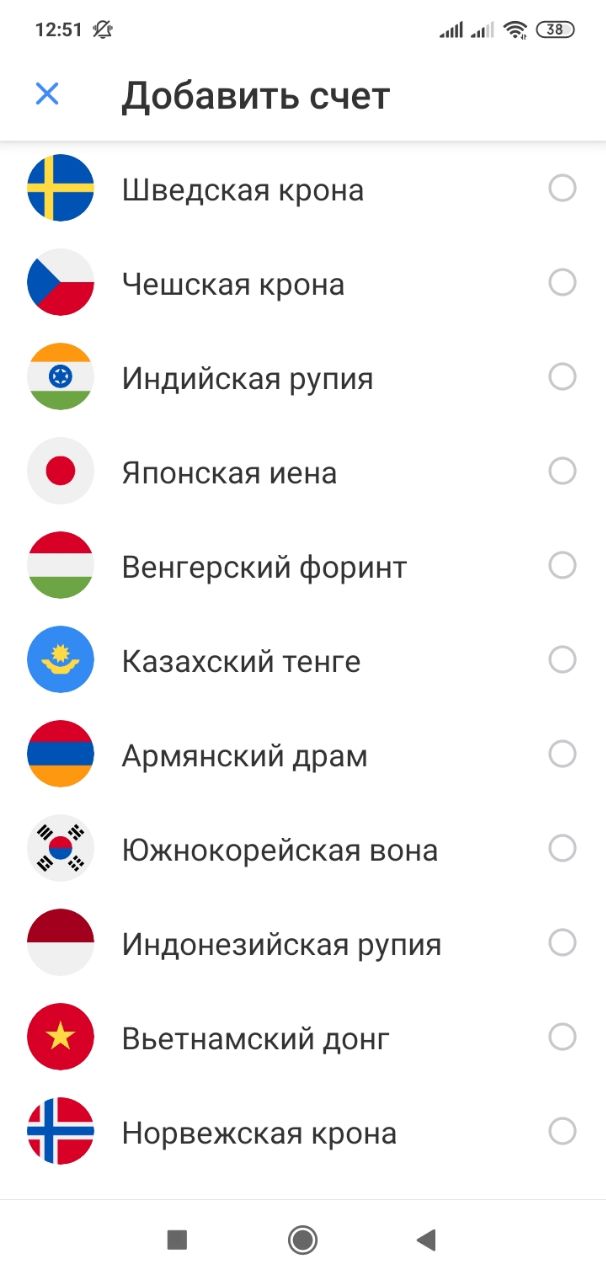Select Норвежская крона
Image resolution: width=606 pixels, height=1280 pixels.
coord(303,1132)
